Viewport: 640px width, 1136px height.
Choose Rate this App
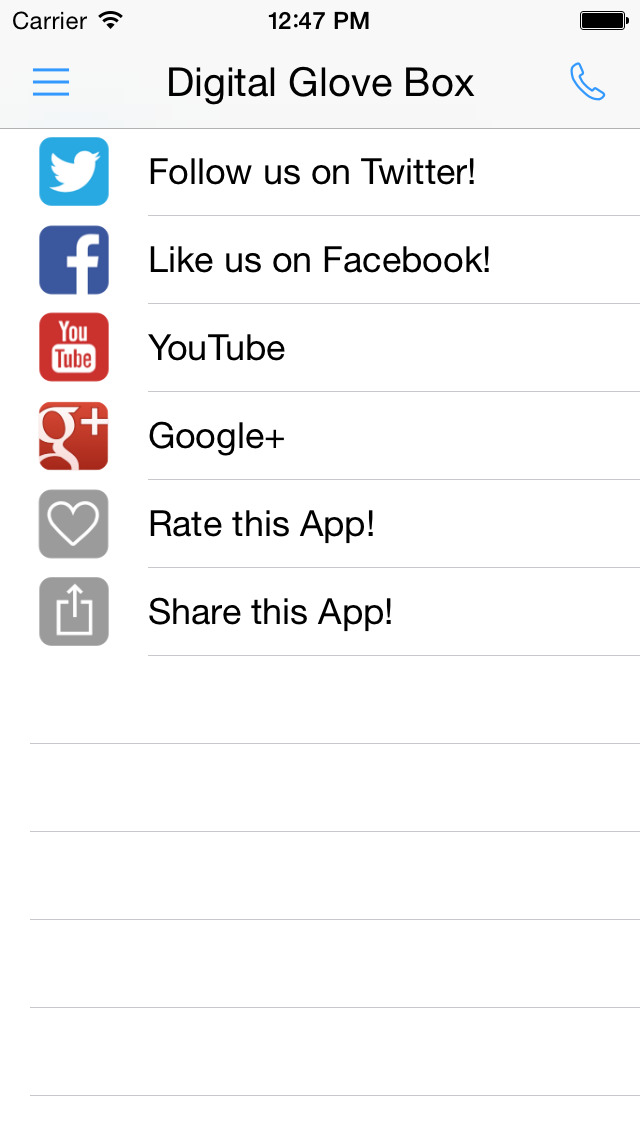[x=320, y=524]
